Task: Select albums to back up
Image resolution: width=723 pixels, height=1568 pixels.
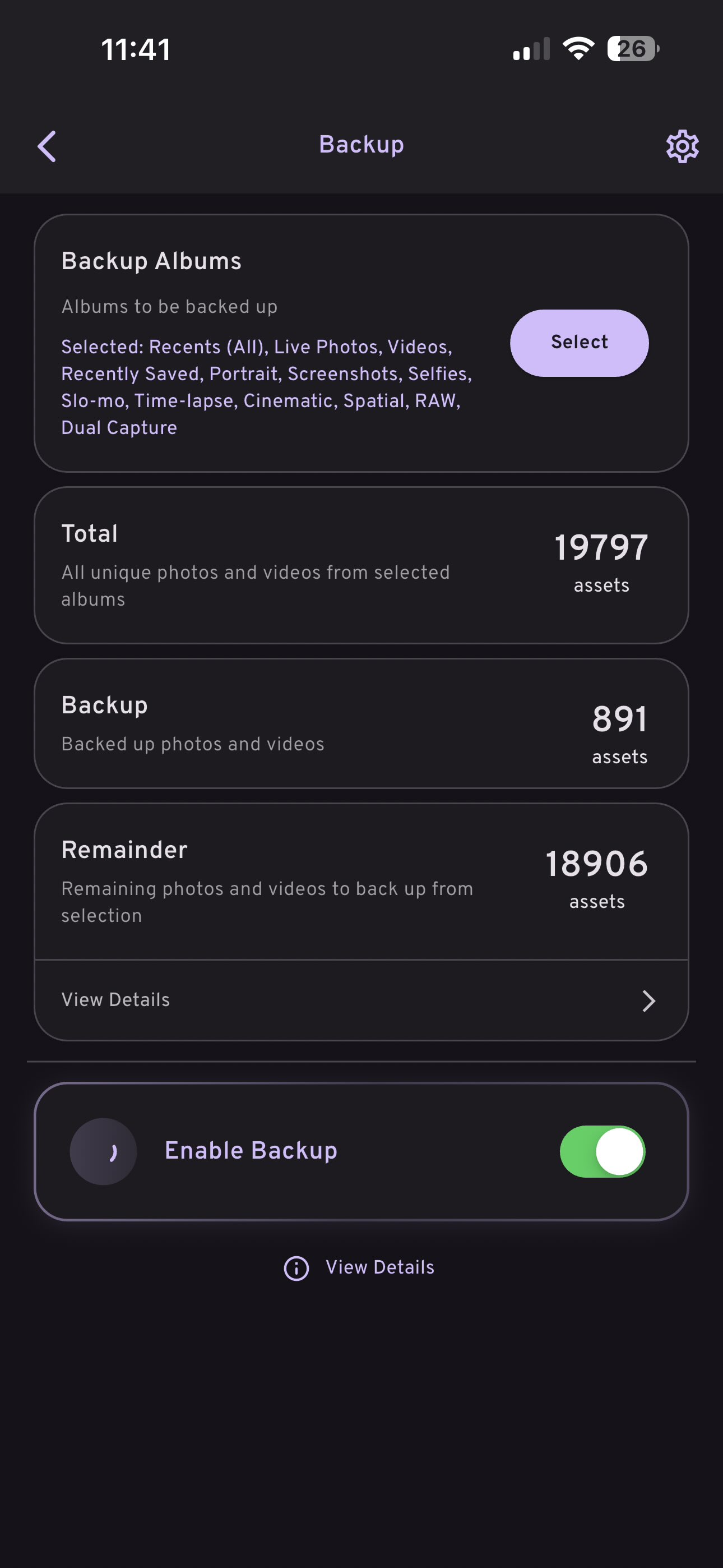Action: [579, 343]
